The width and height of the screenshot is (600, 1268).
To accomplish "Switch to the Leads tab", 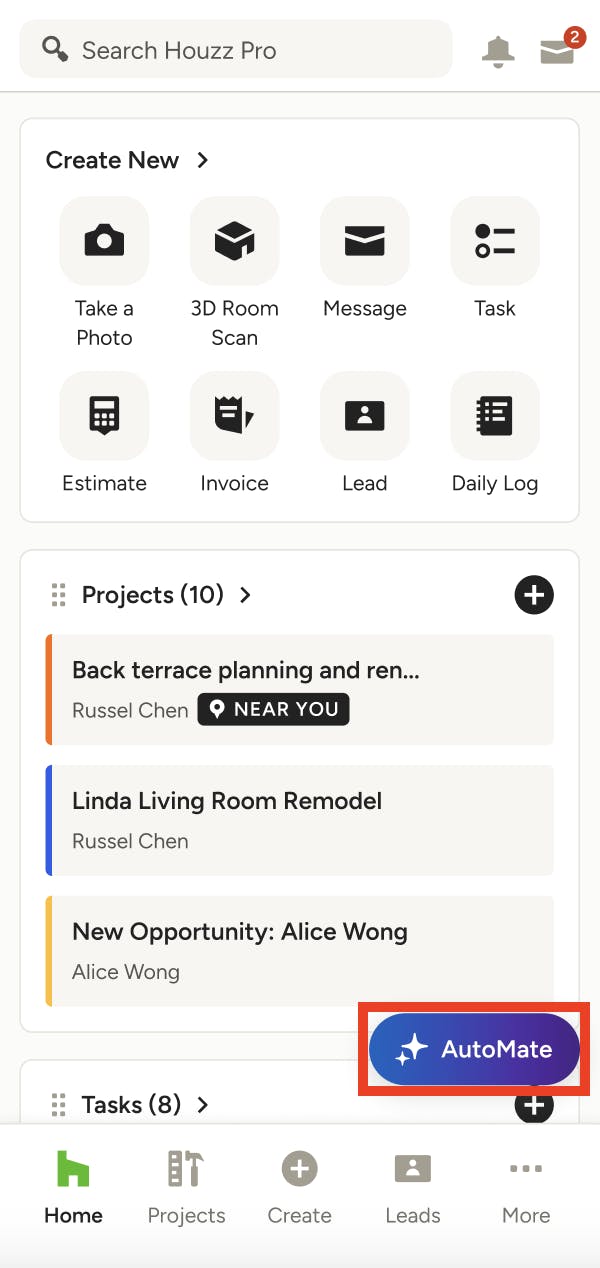I will [413, 1189].
